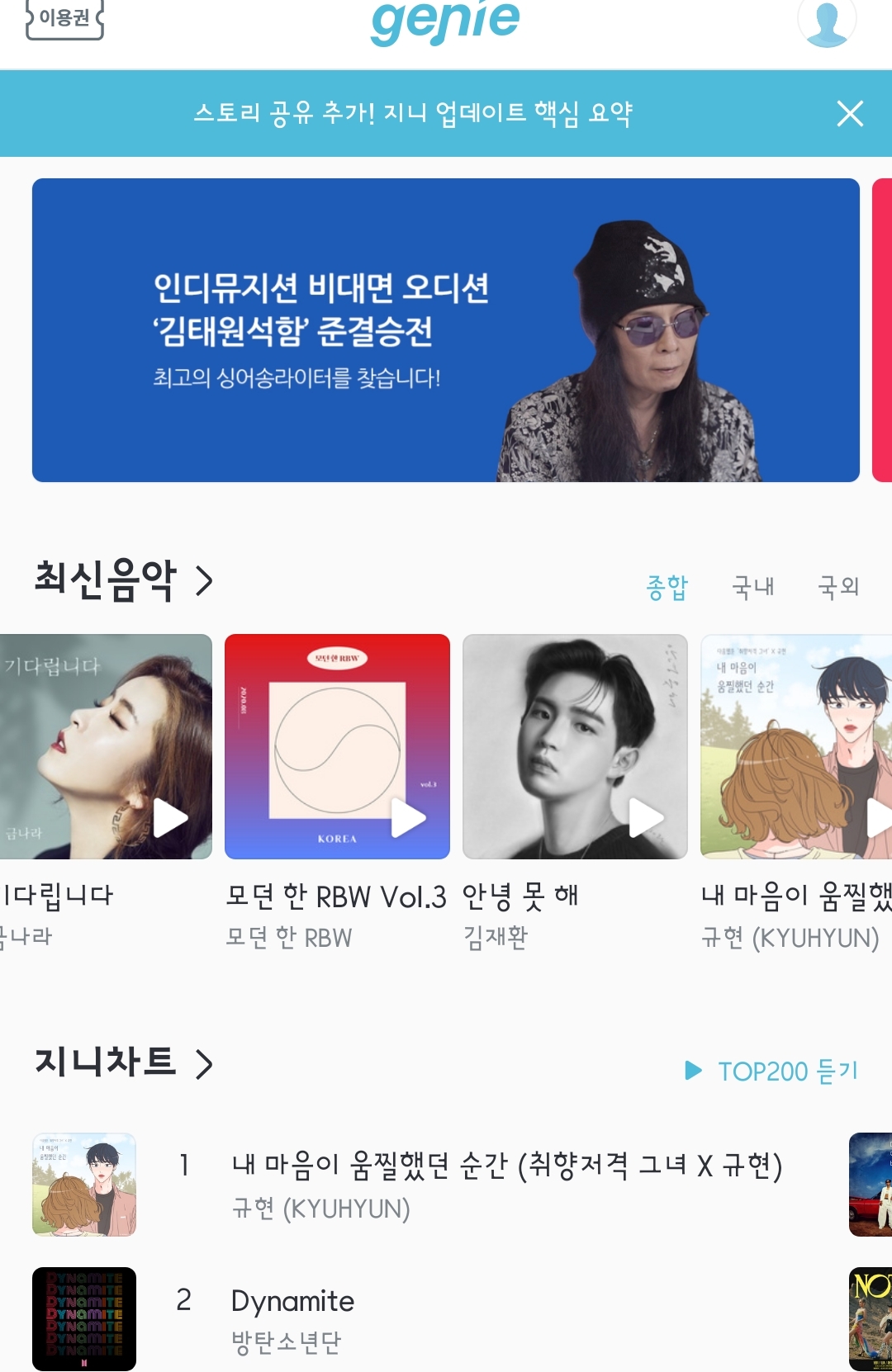Read the 스토리 공유 추가 update notice
The image size is (892, 1372).
tap(413, 113)
